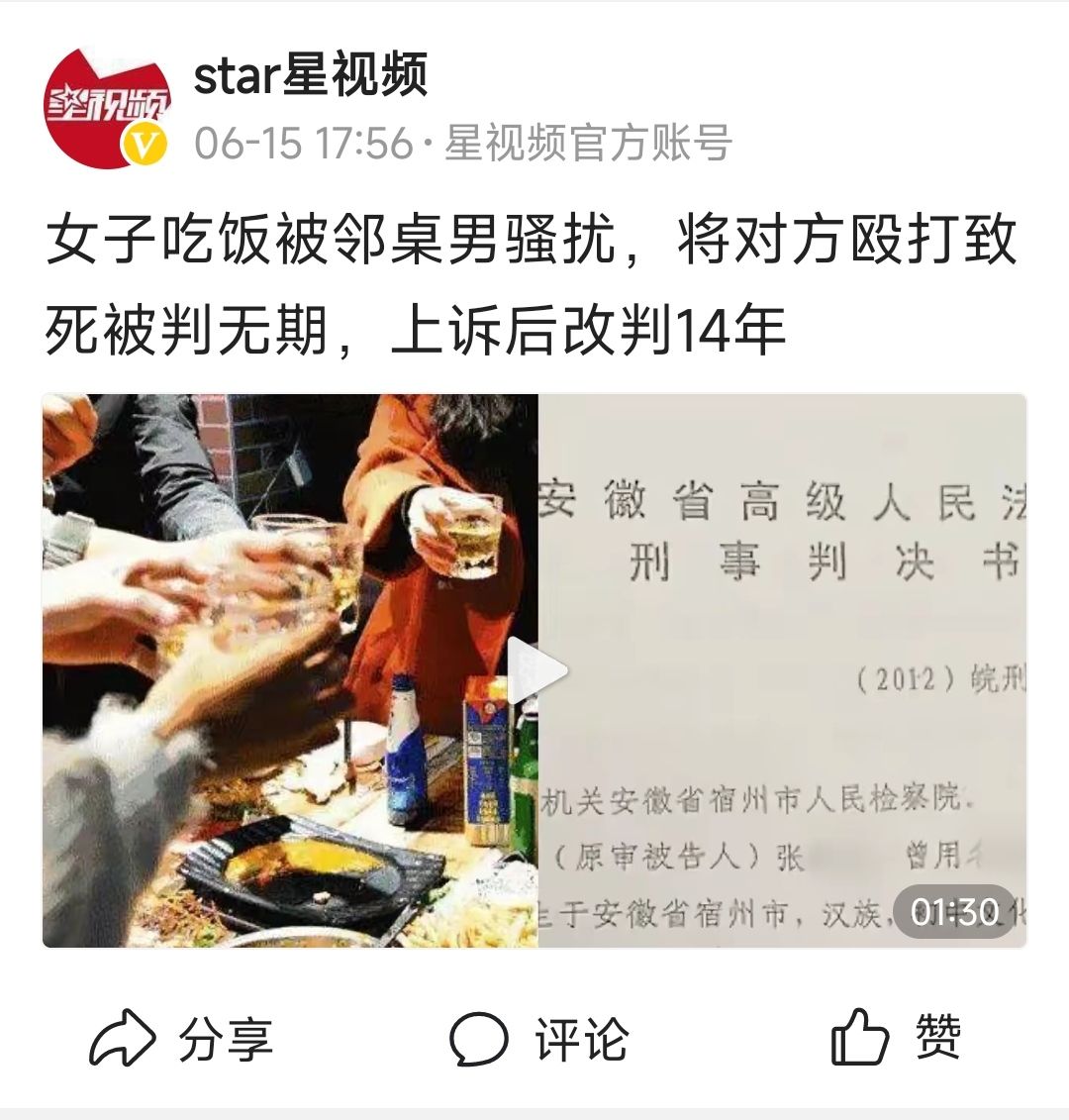This screenshot has width=1069, height=1120.
Task: Open comments with 评论
Action: 538,1038
